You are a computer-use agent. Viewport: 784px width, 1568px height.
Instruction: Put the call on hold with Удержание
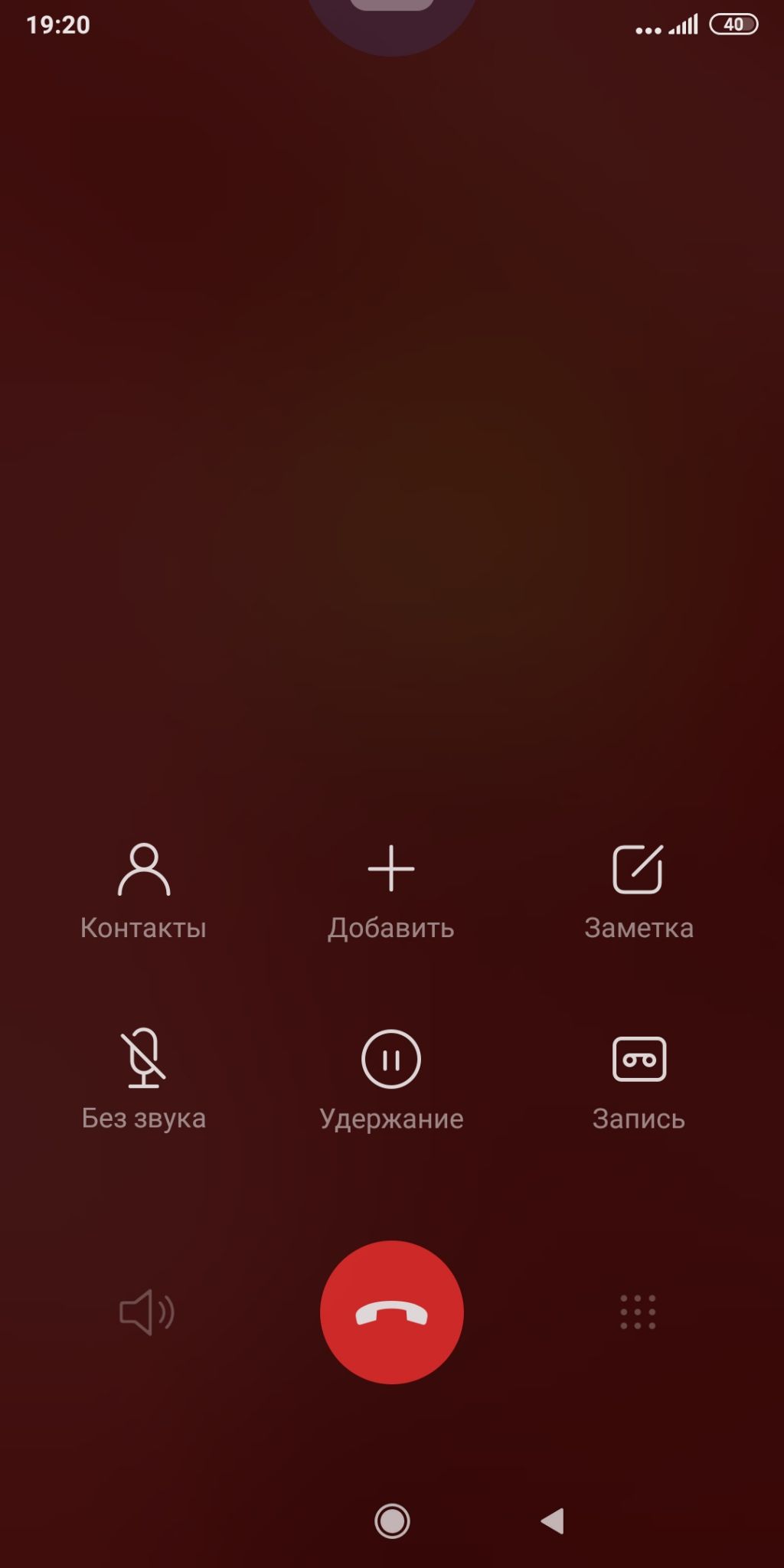click(x=391, y=1078)
